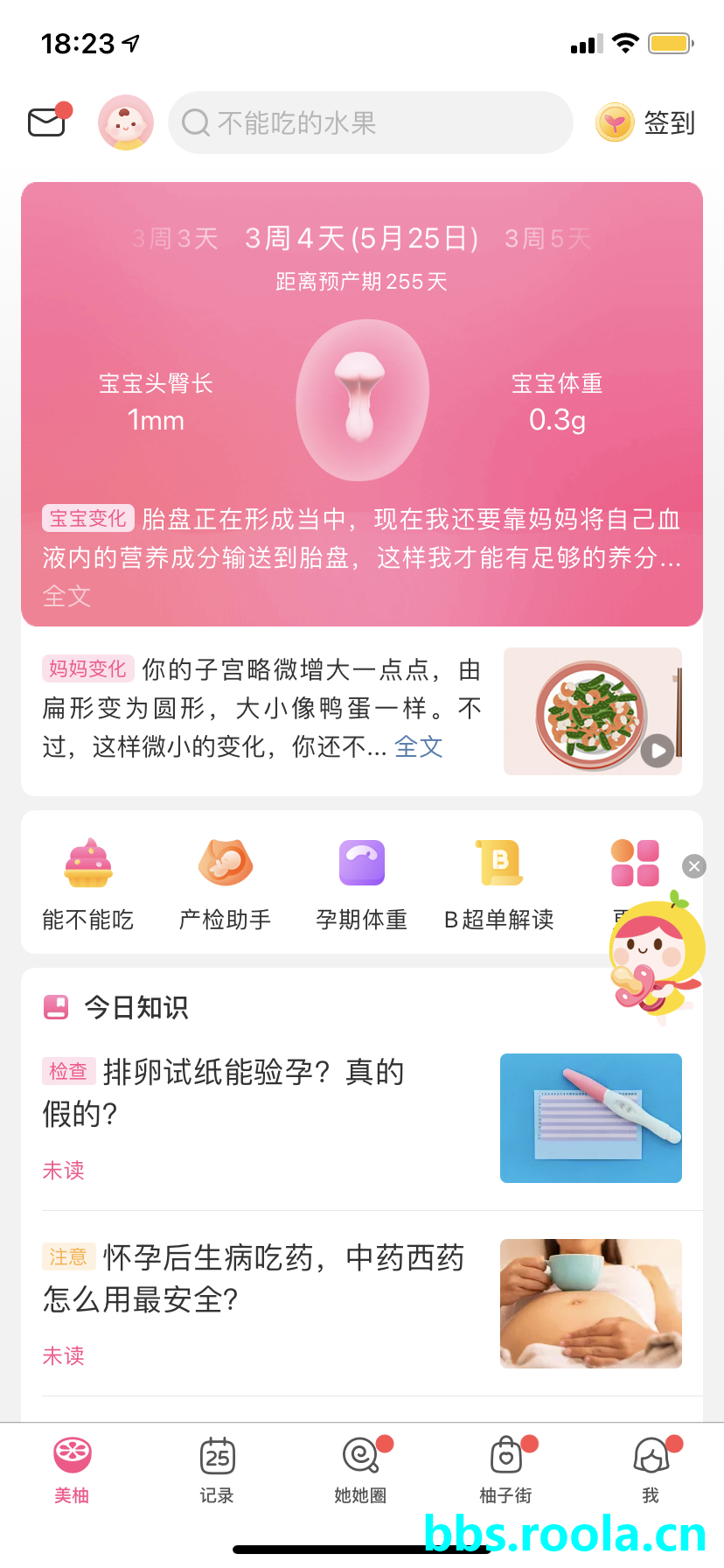This screenshot has width=724, height=1568.
Task: Tap the search box 不能吃的水果
Action: tap(371, 122)
